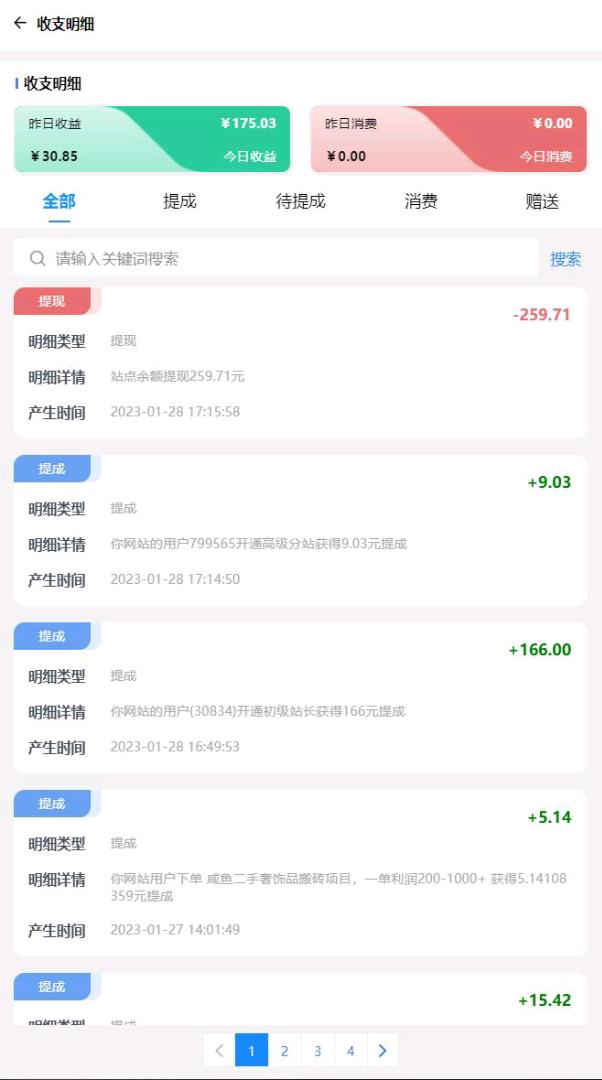Select page 1 in pagination
Viewport: 602px width, 1080px height.
tap(252, 1050)
